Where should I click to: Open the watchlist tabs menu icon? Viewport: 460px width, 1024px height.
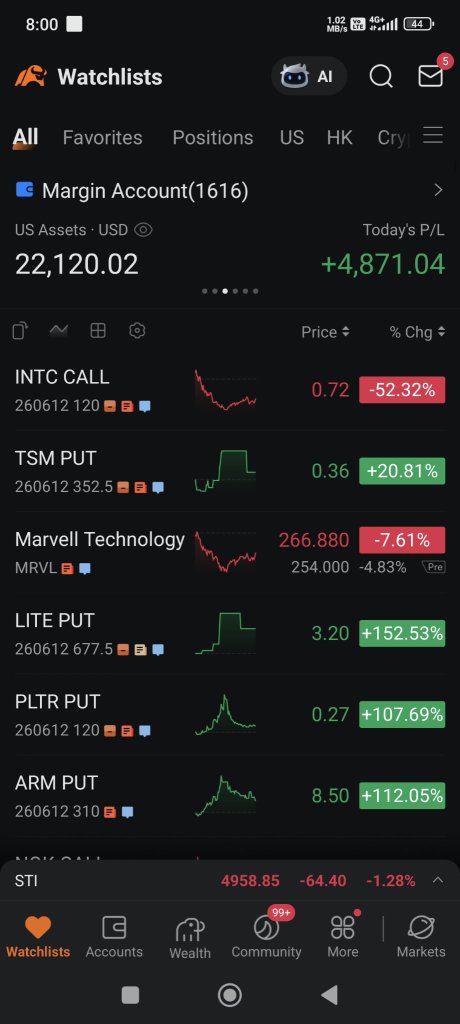click(x=433, y=136)
